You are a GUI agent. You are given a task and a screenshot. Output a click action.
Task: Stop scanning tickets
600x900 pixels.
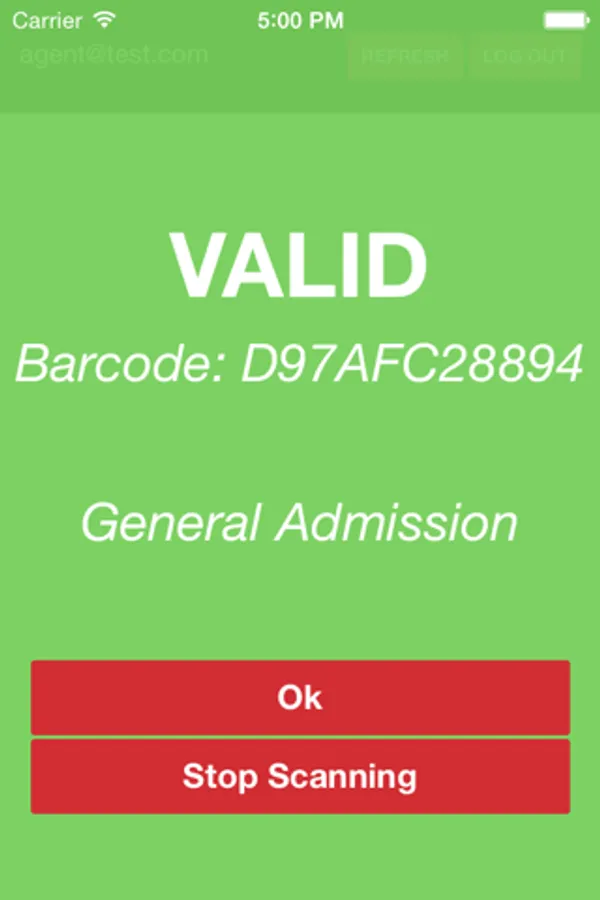click(300, 776)
